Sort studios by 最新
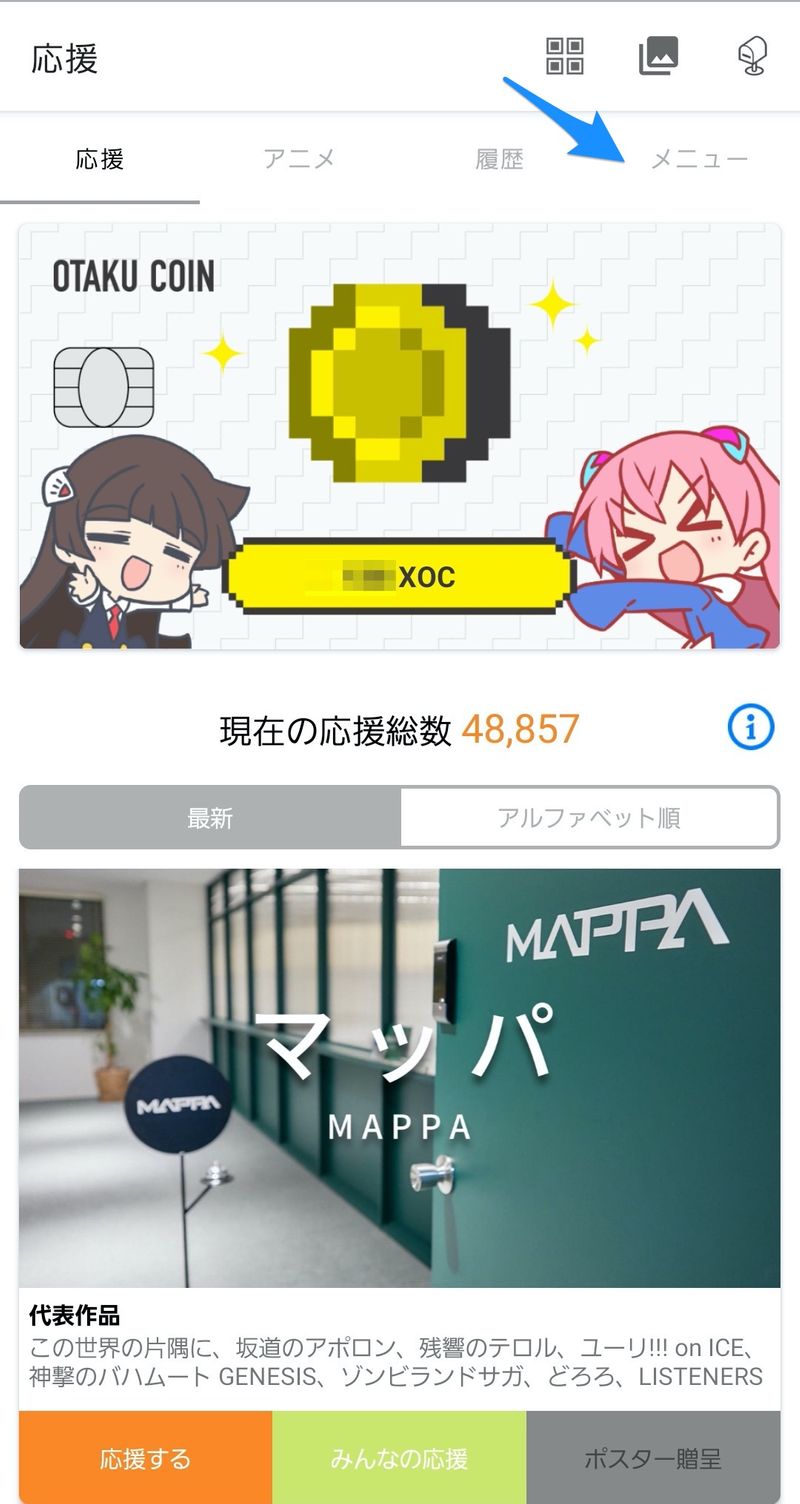This screenshot has width=800, height=1504. click(210, 818)
